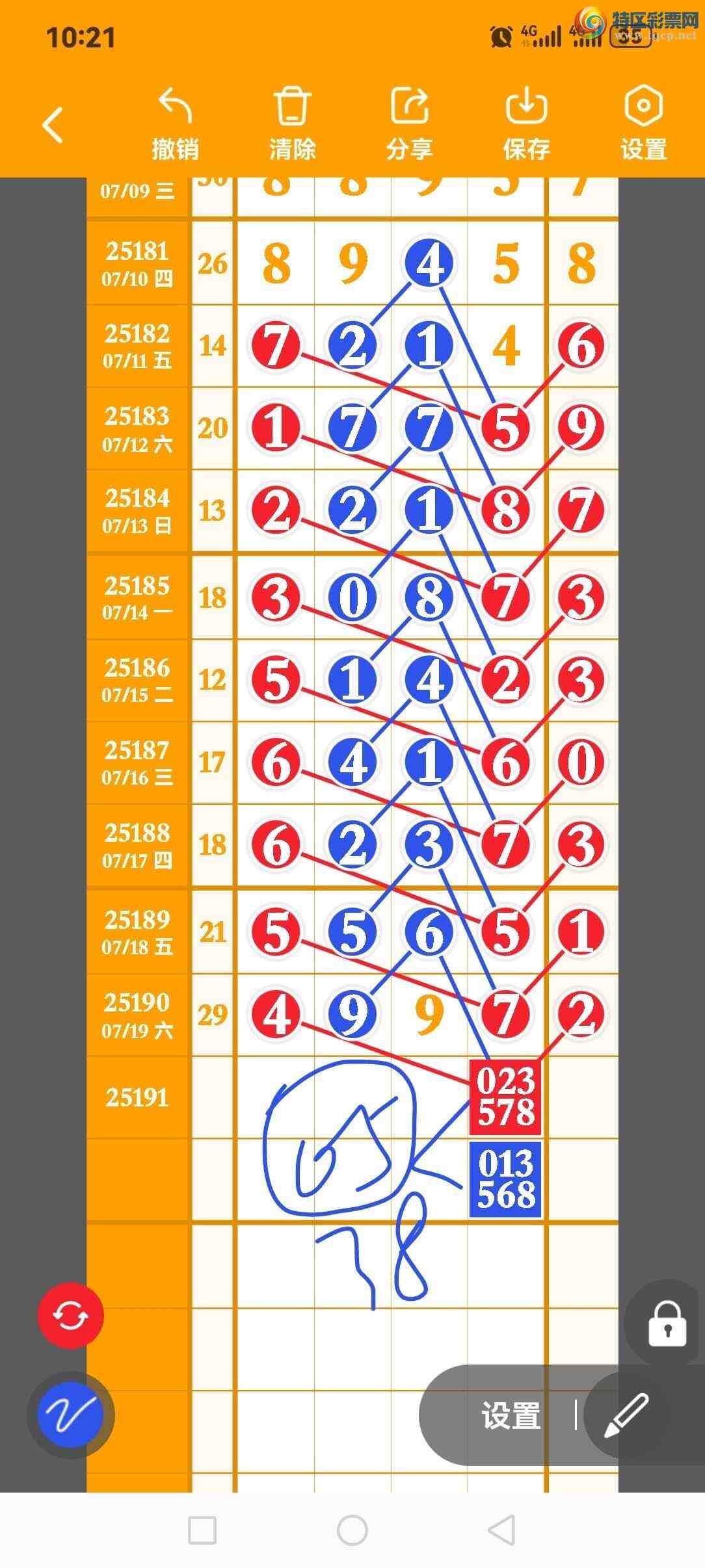Share the chart via 分享

[409, 124]
